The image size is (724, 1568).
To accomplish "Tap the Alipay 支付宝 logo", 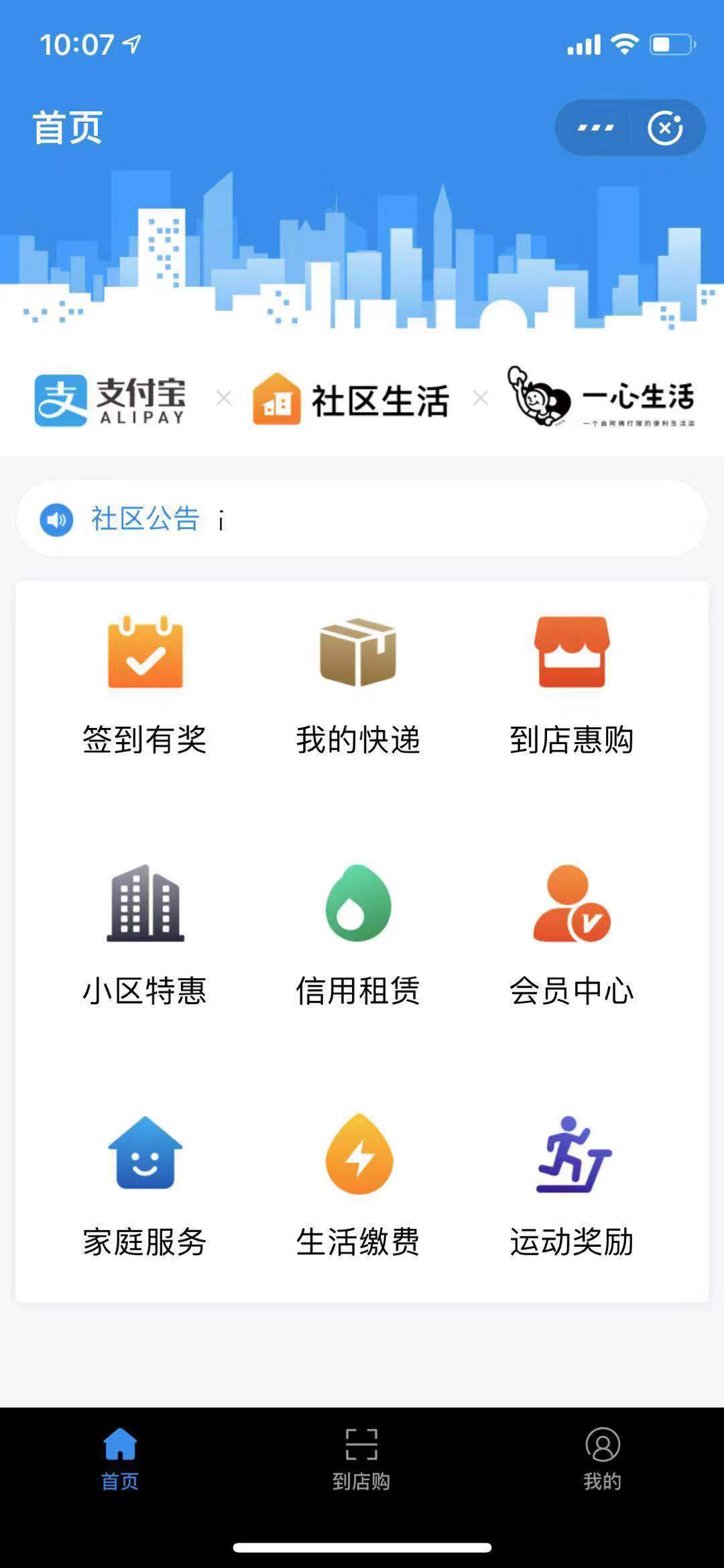I will click(x=111, y=400).
